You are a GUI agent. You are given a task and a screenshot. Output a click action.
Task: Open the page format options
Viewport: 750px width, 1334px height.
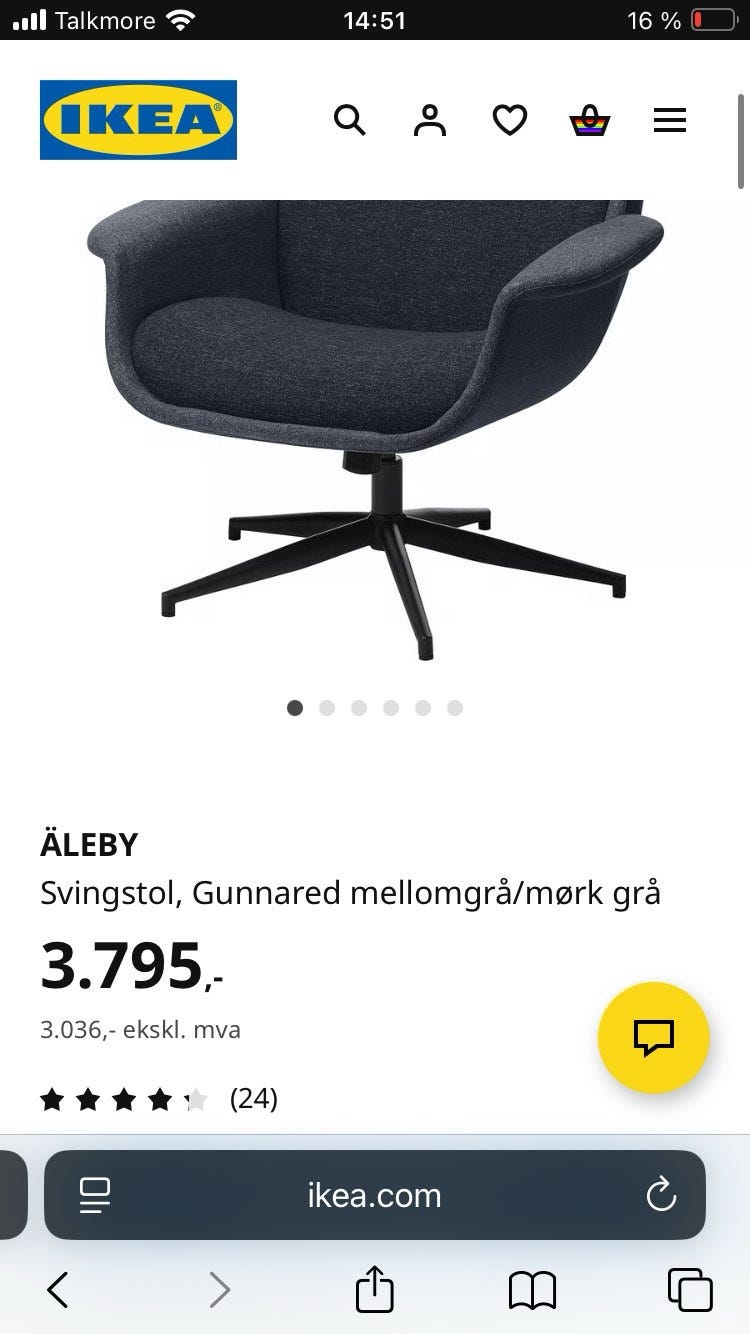(95, 1195)
